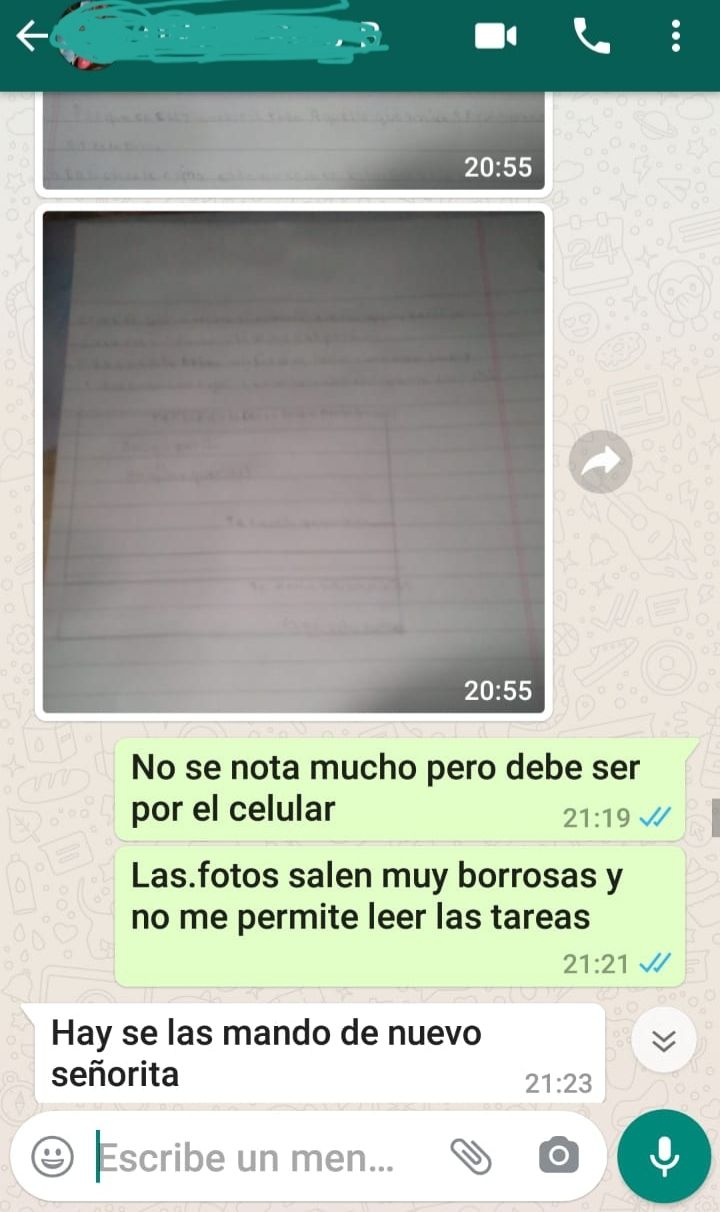Go back to the chat list

[x=31, y=37]
